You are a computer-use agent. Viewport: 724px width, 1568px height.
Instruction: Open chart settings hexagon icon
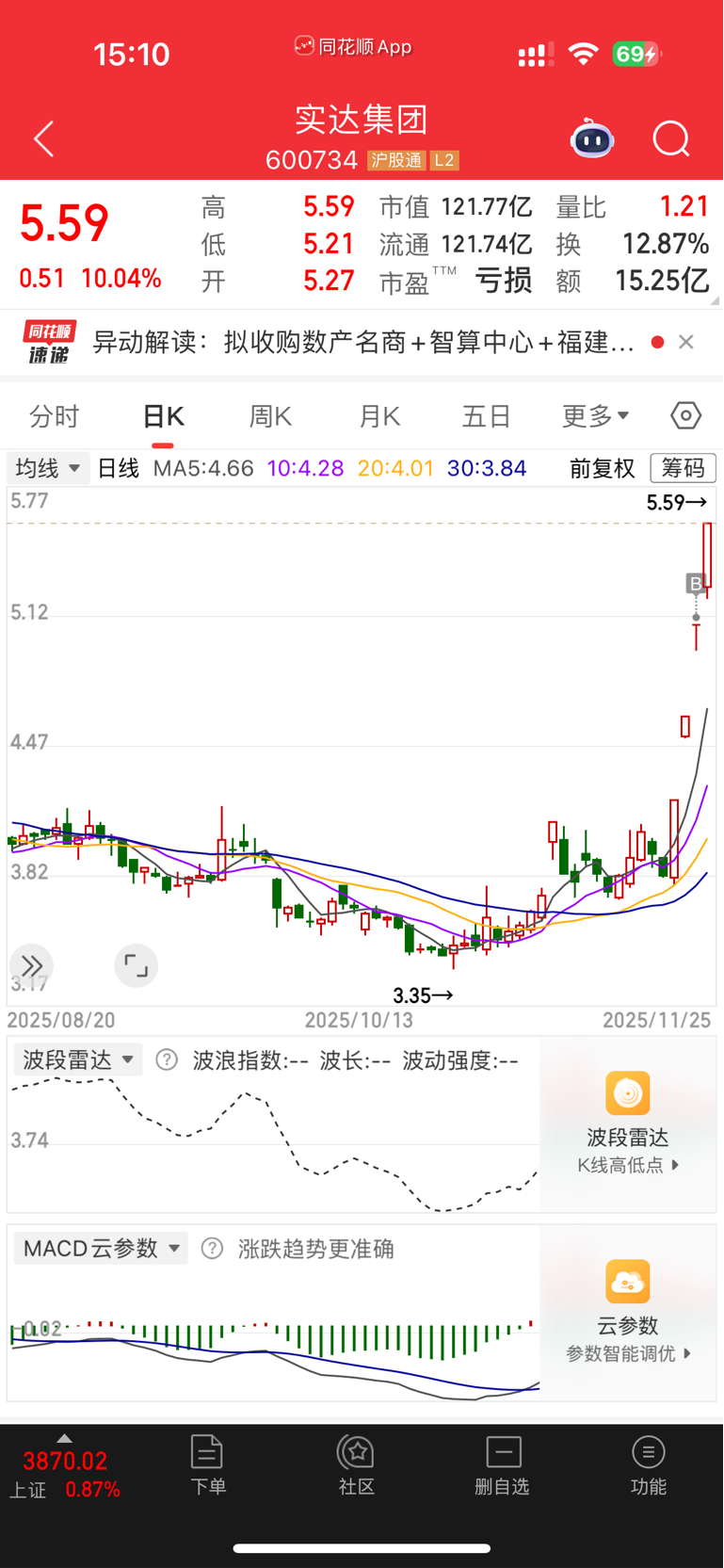click(685, 415)
